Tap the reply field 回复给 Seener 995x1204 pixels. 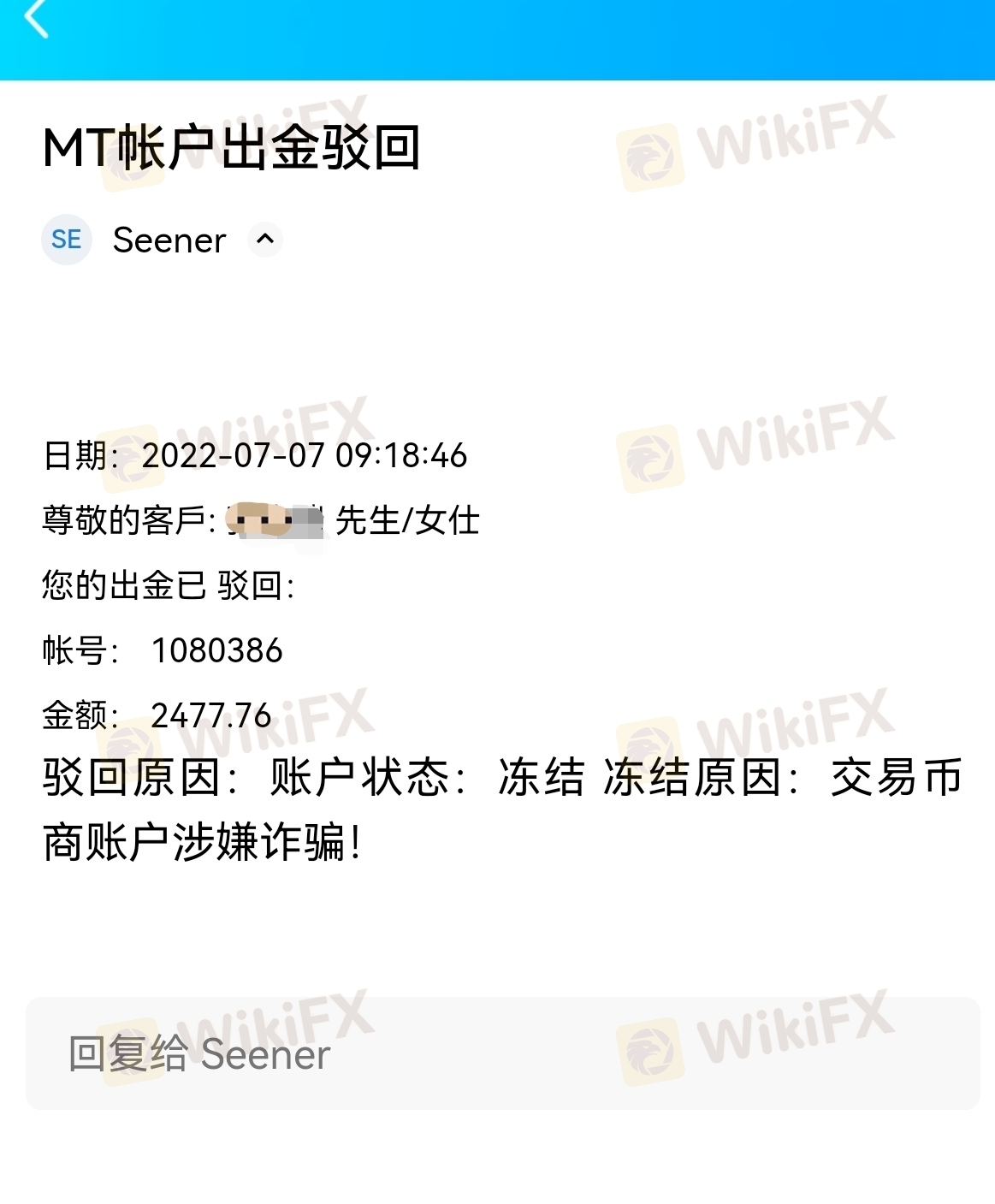(502, 1053)
